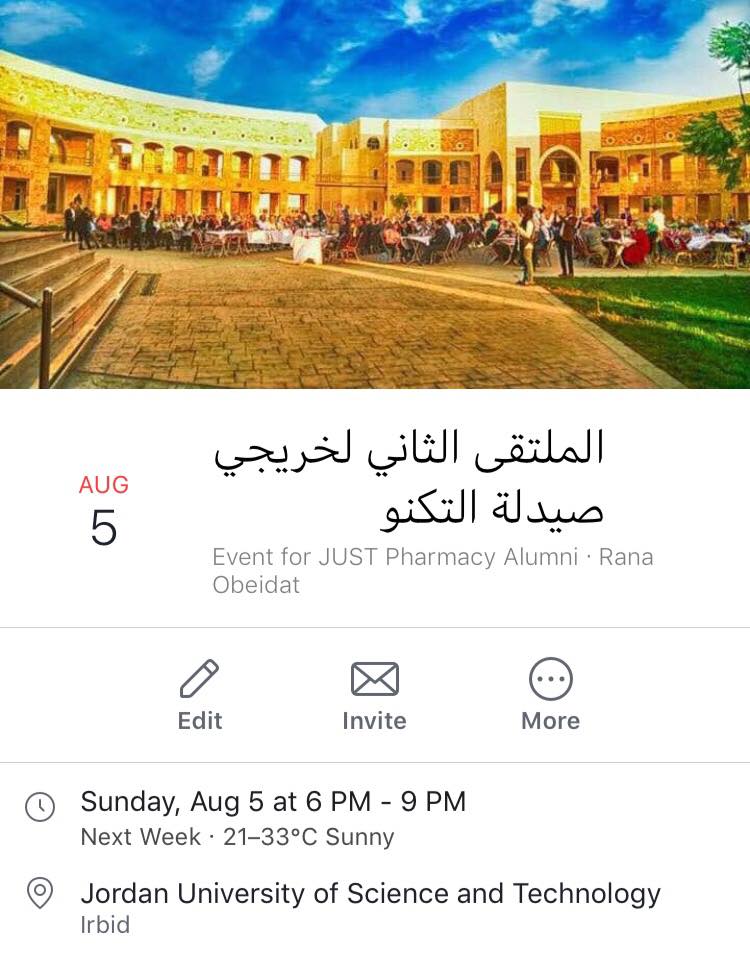Screen dimensions: 750x953
Task: Open the event cover photo
Action: (375, 195)
